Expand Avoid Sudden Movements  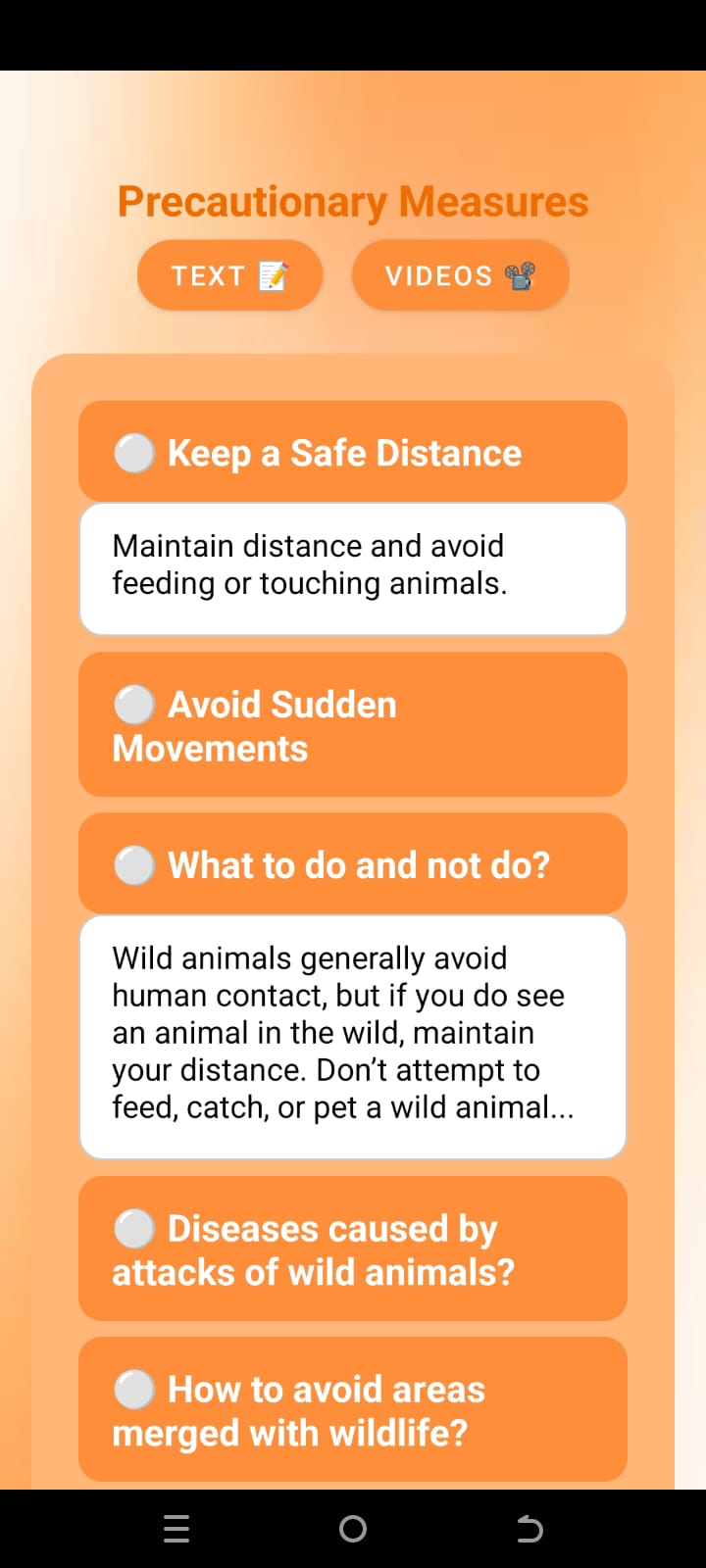point(353,724)
